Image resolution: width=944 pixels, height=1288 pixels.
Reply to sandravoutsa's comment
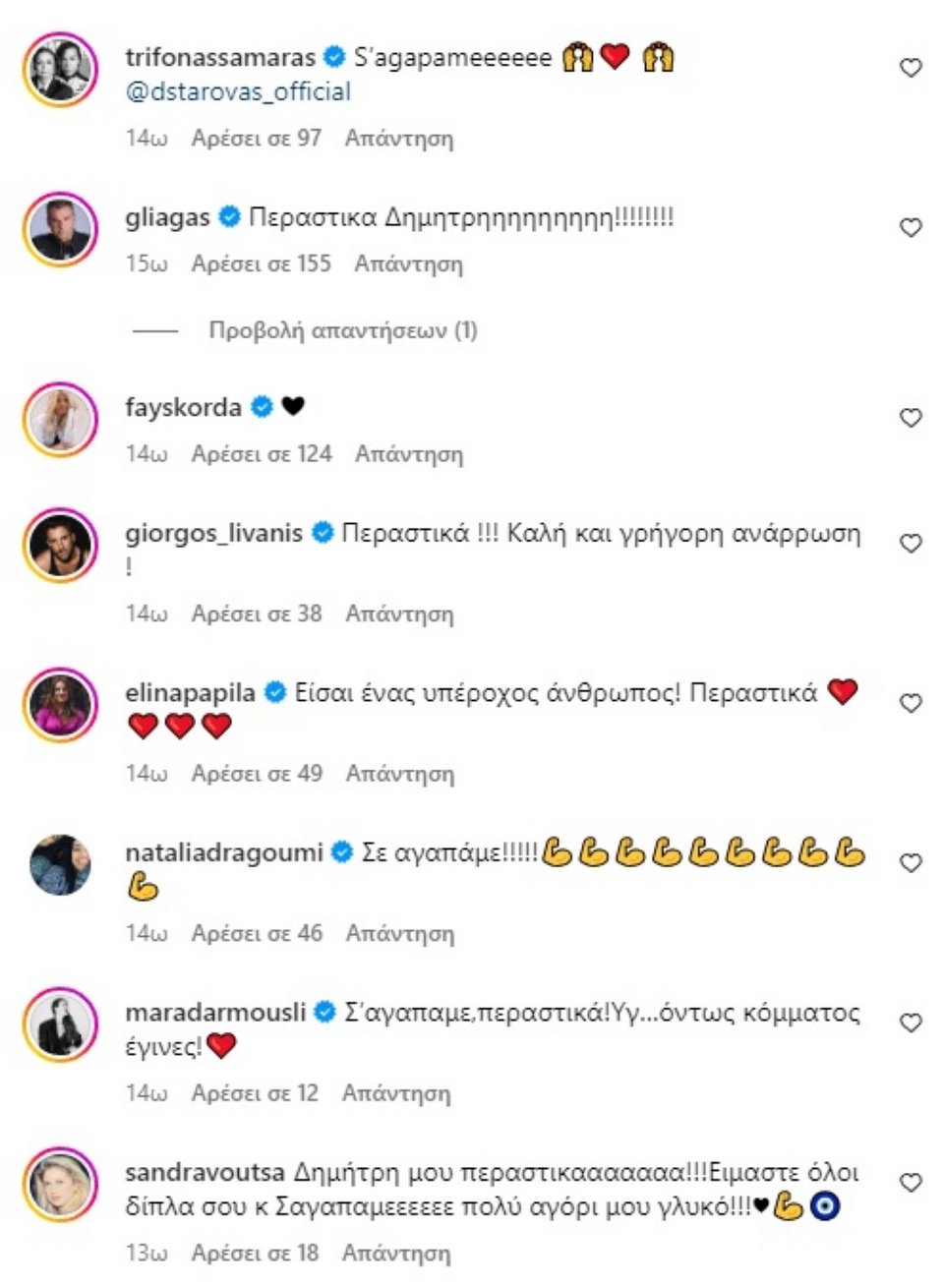pyautogui.click(x=396, y=1254)
